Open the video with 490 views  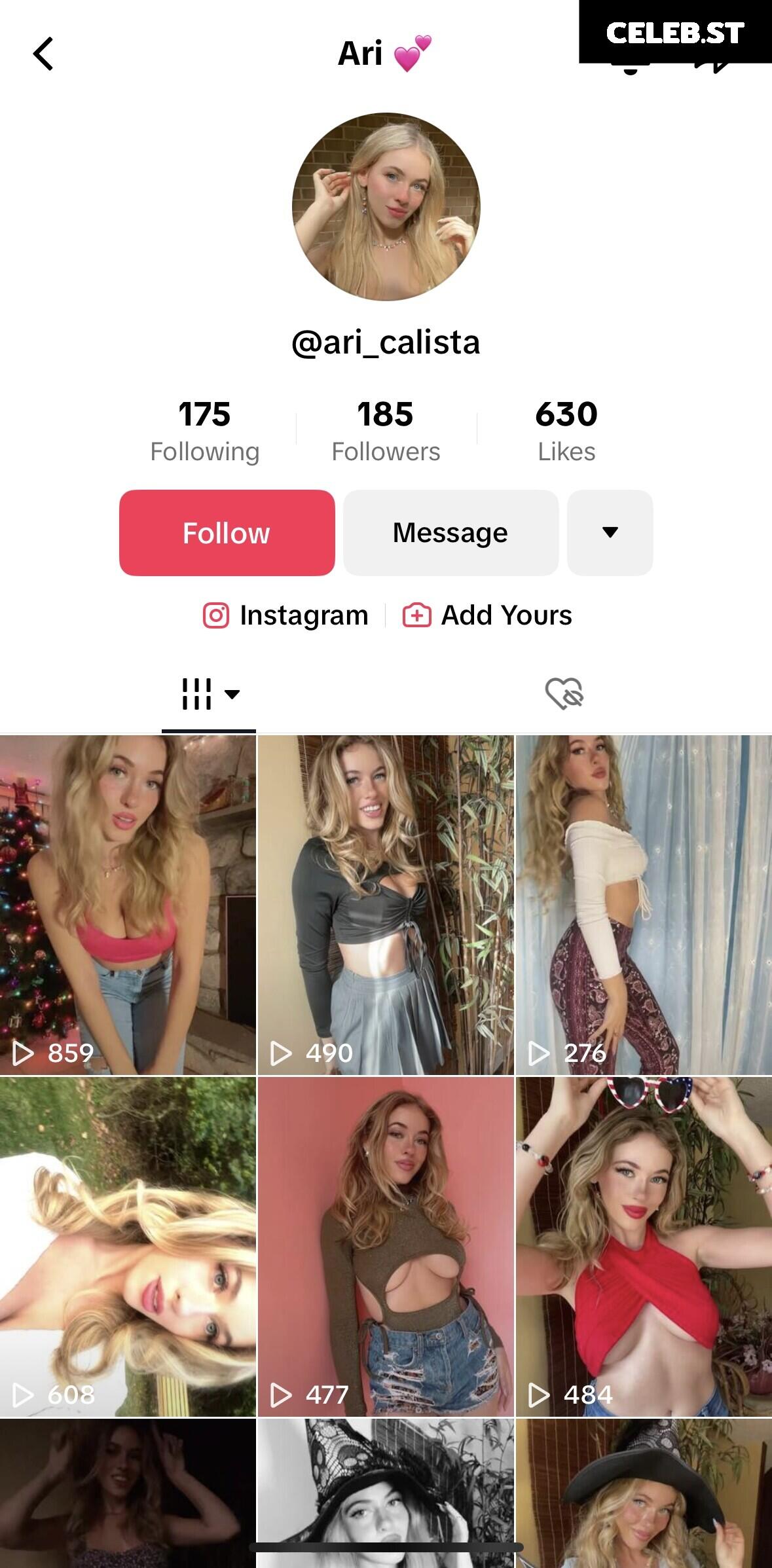click(386, 905)
